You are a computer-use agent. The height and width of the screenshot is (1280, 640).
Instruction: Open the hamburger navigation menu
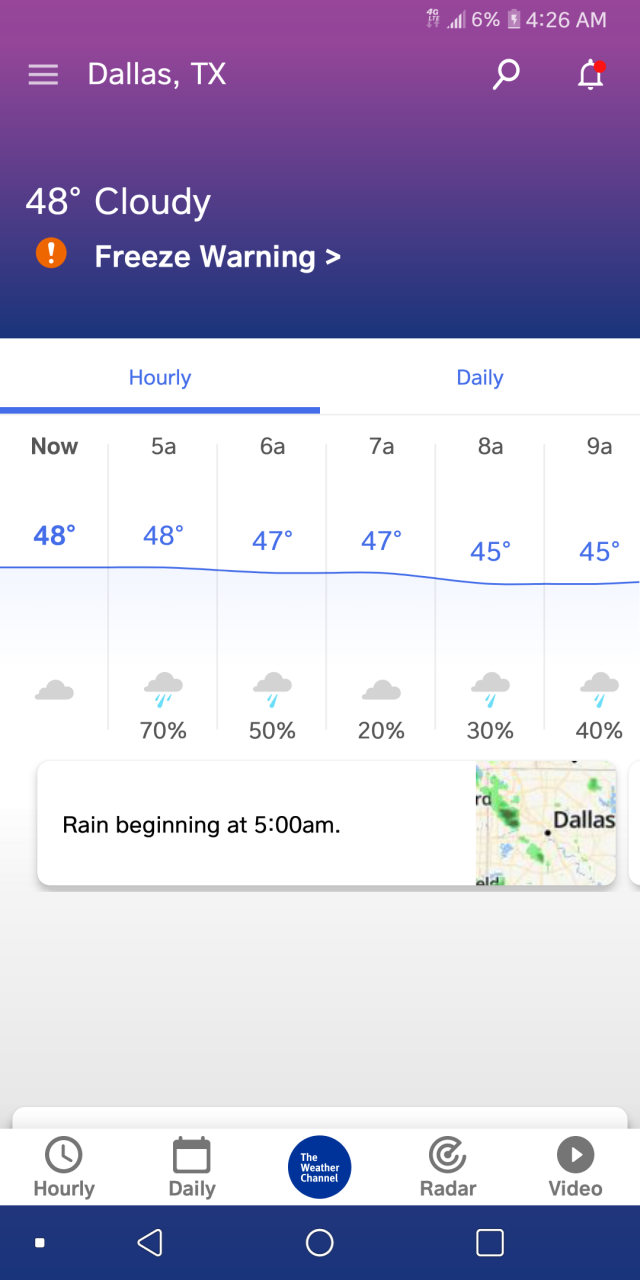(43, 75)
